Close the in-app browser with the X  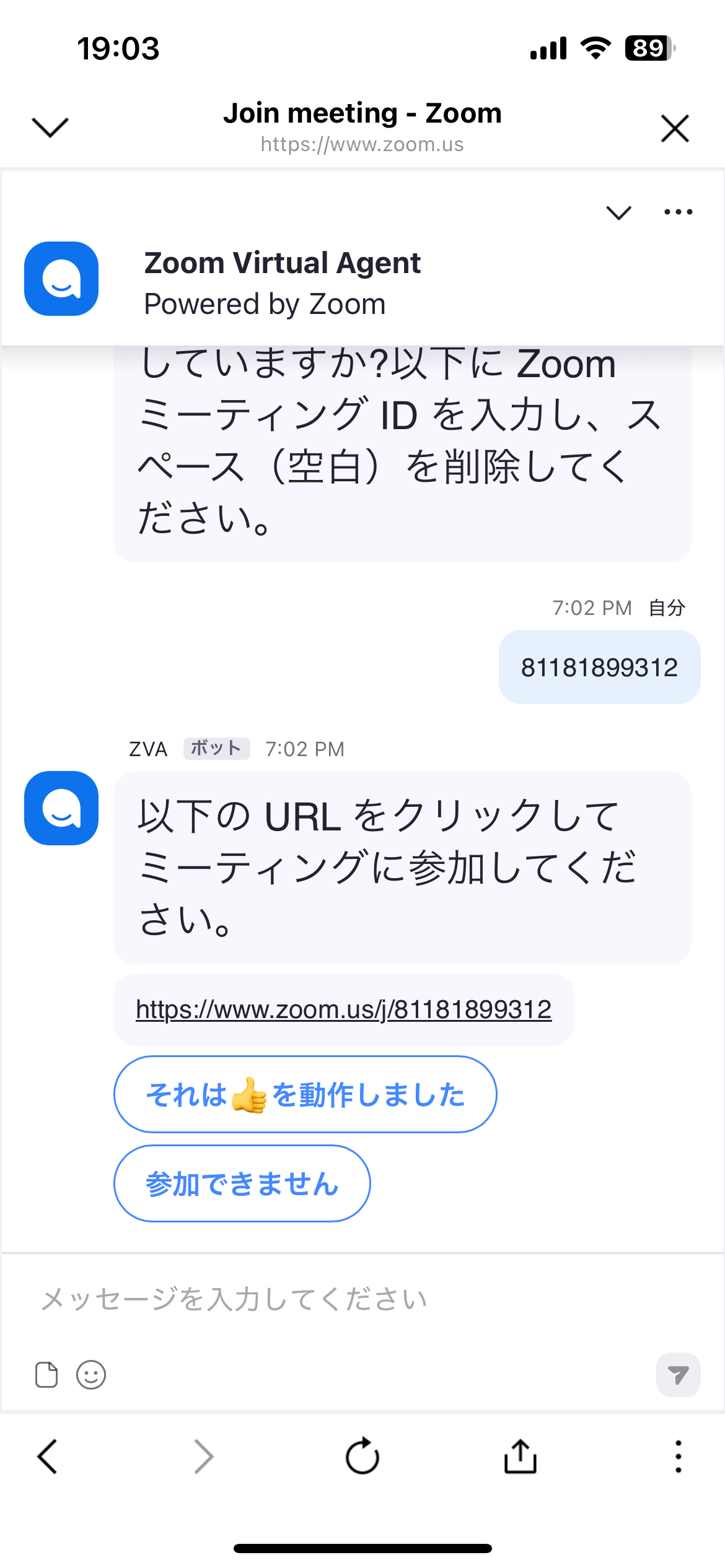click(x=675, y=128)
